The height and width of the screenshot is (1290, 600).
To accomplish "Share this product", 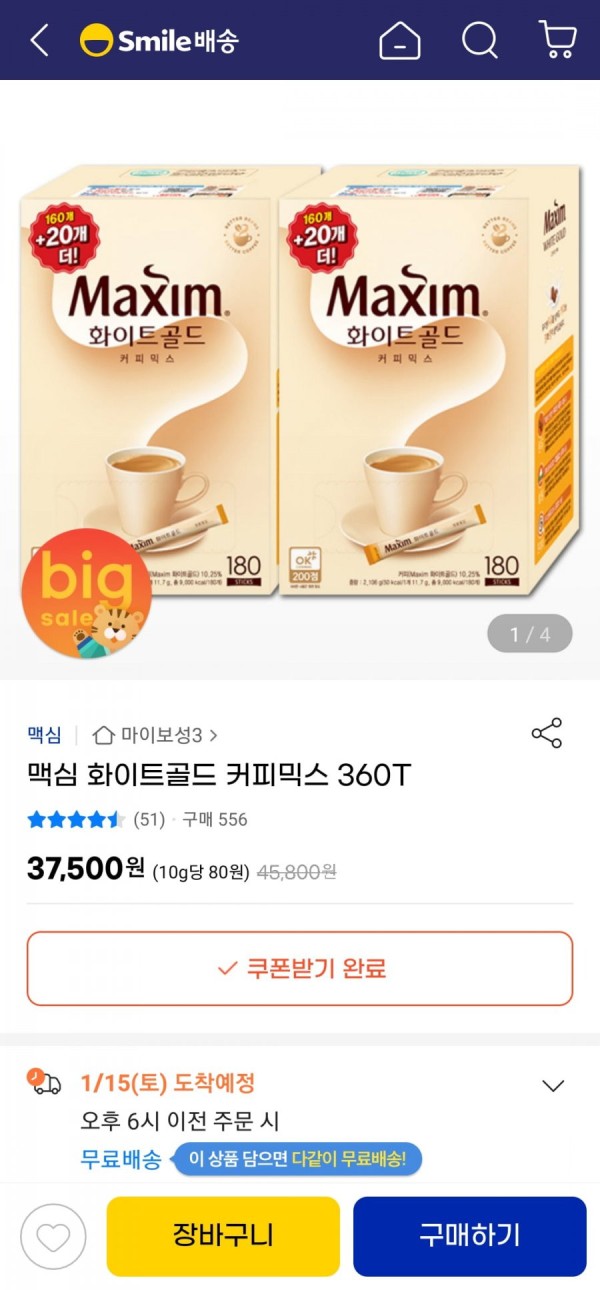I will click(x=547, y=733).
